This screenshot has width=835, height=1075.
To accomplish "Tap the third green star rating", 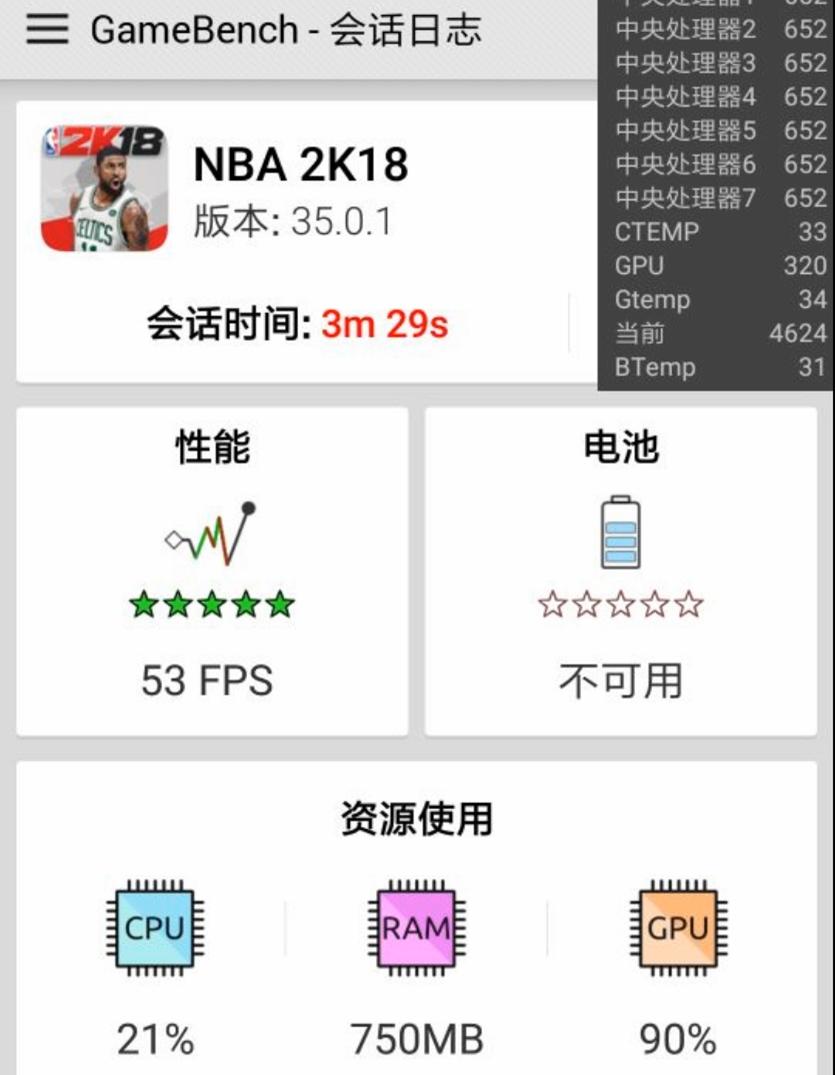I will 210,603.
